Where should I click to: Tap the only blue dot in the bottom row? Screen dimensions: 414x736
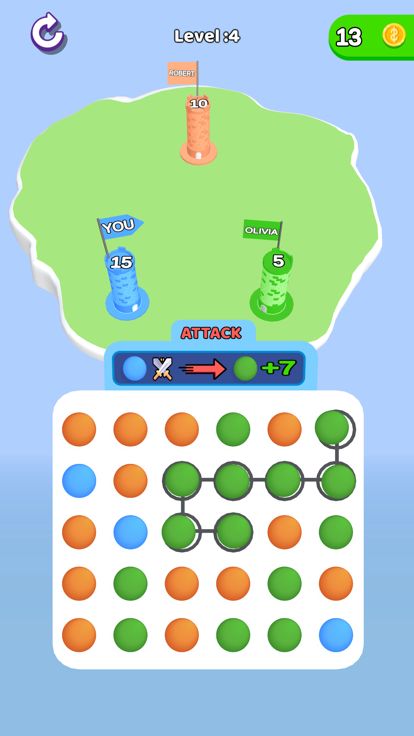(x=336, y=635)
